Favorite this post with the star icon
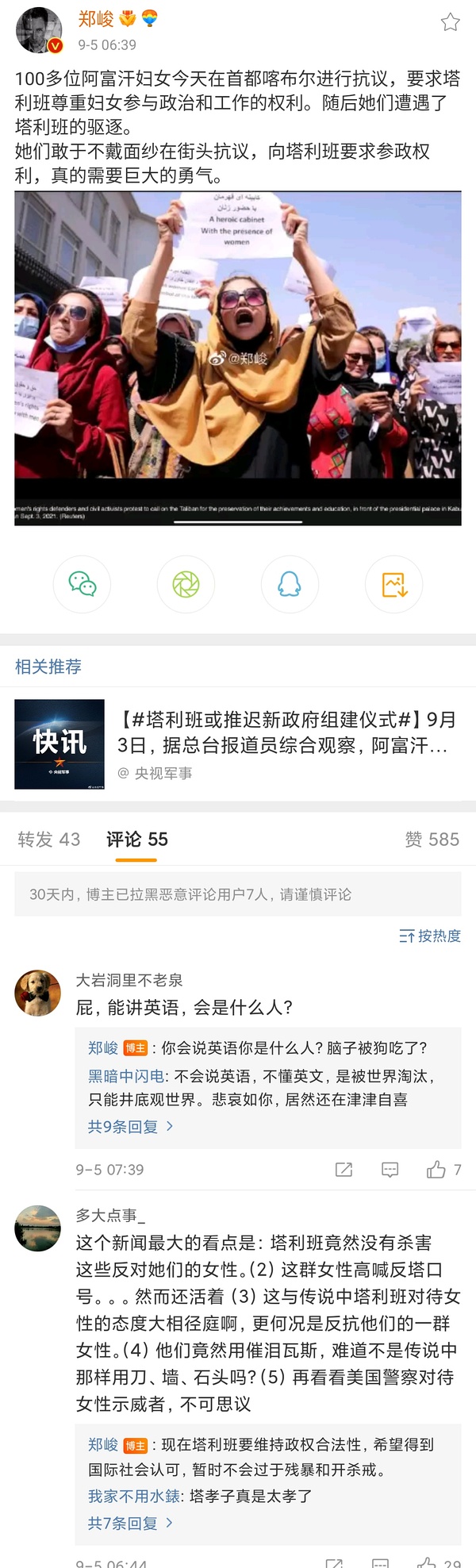This screenshot has height=1568, width=476. (x=450, y=22)
